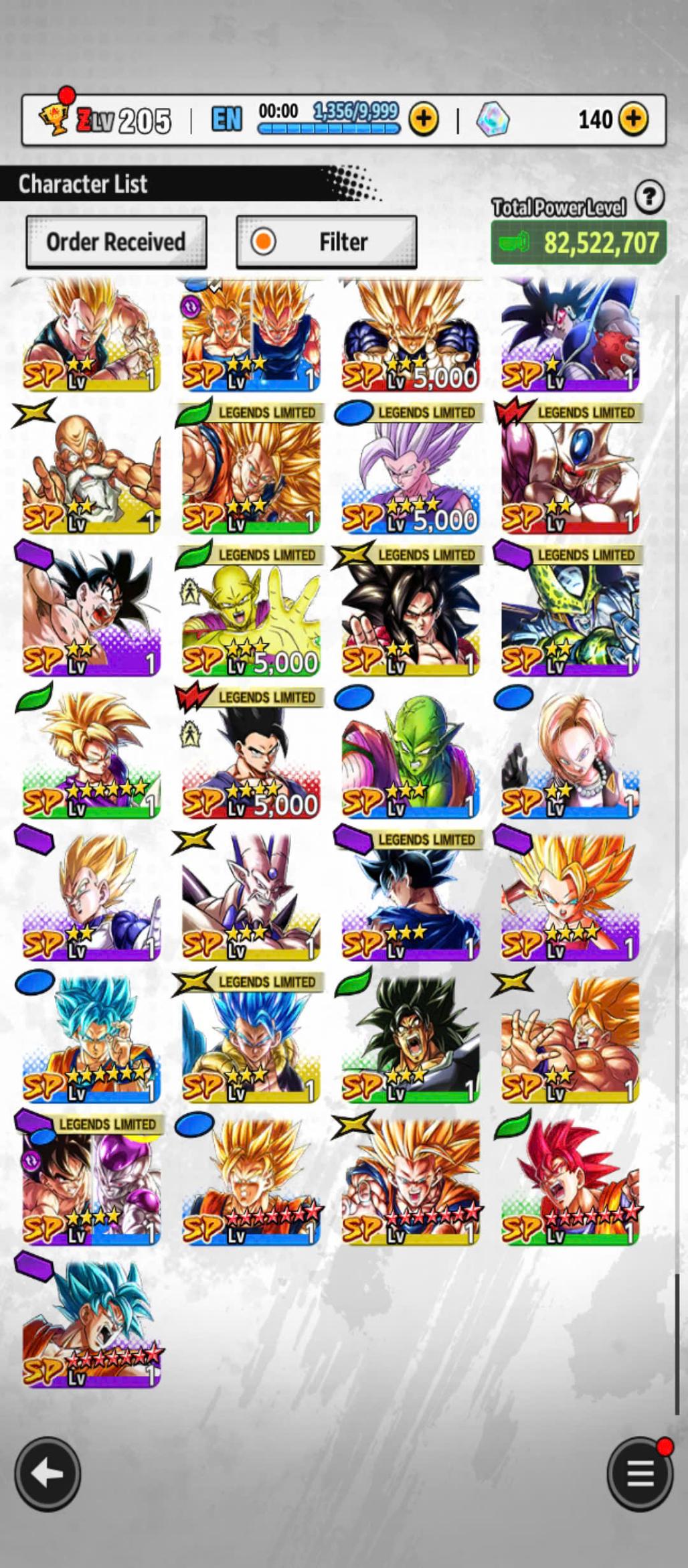This screenshot has height=1568, width=688.
Task: Tap the plus button to refill energy
Action: [x=424, y=119]
